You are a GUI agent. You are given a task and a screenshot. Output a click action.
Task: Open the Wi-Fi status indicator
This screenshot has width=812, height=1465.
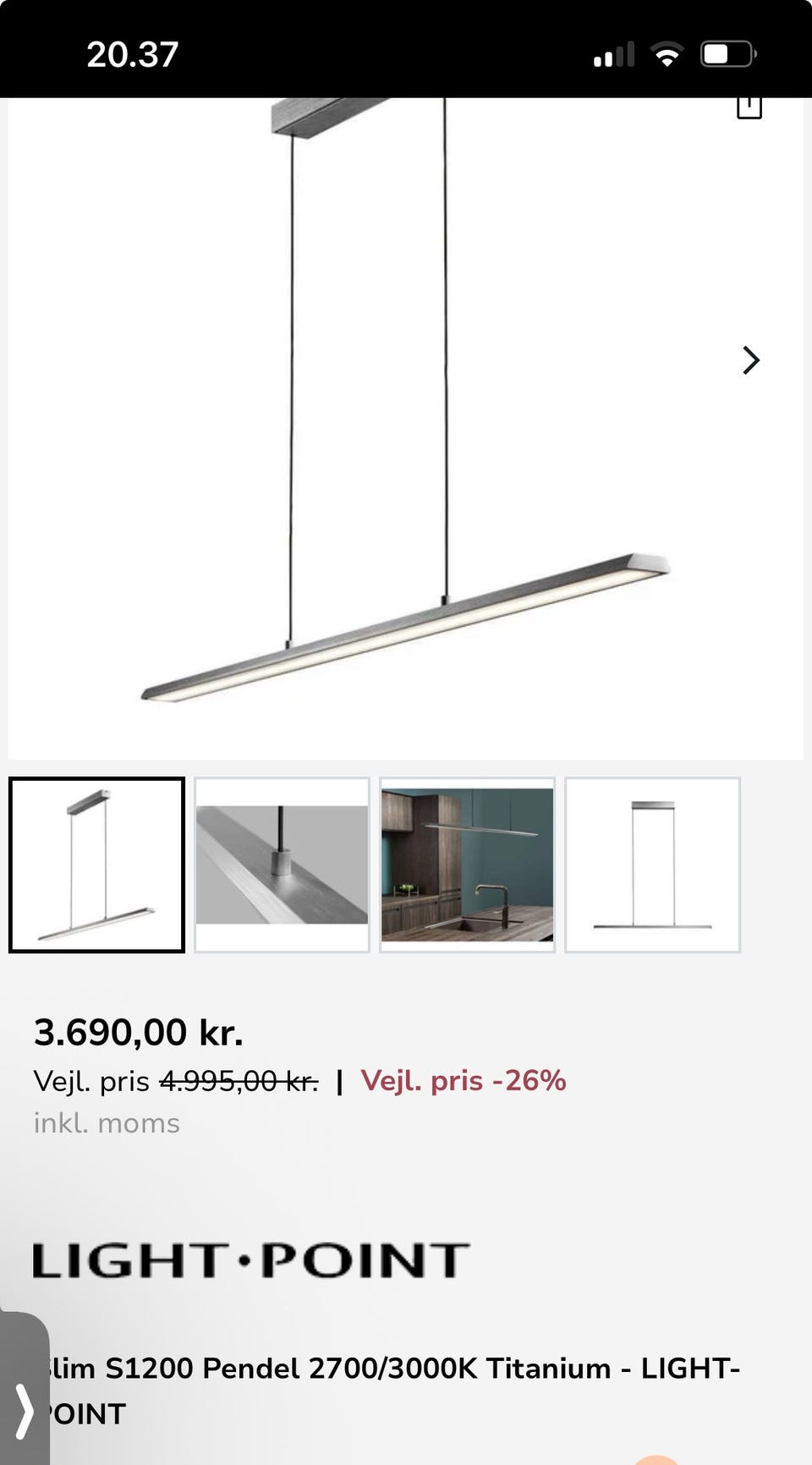[x=667, y=53]
